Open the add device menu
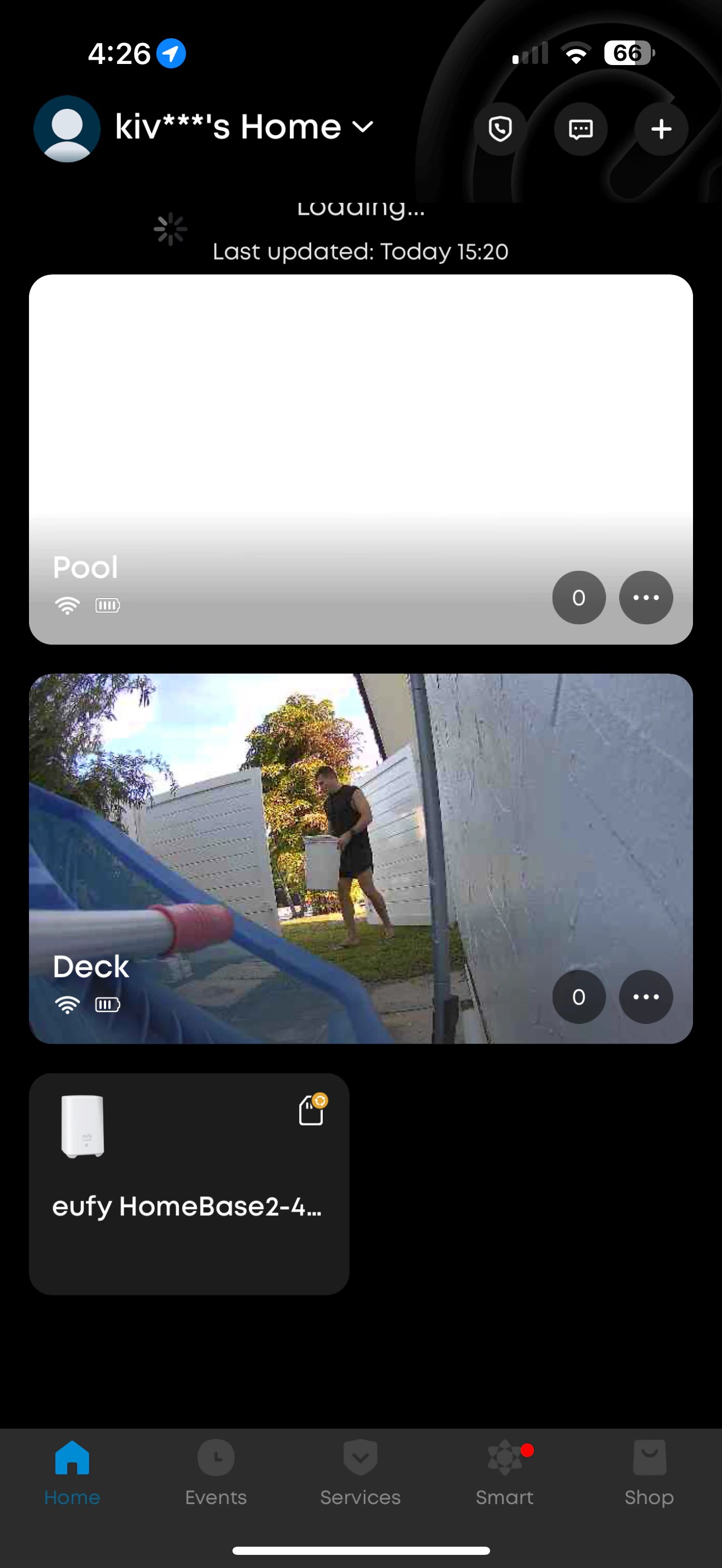The height and width of the screenshot is (1568, 722). click(661, 129)
